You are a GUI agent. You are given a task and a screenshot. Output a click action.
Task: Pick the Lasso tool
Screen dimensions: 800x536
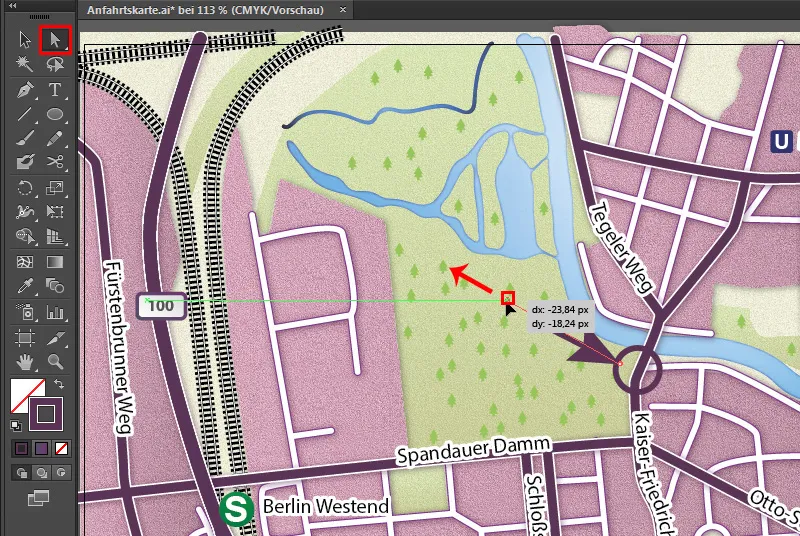(x=55, y=64)
